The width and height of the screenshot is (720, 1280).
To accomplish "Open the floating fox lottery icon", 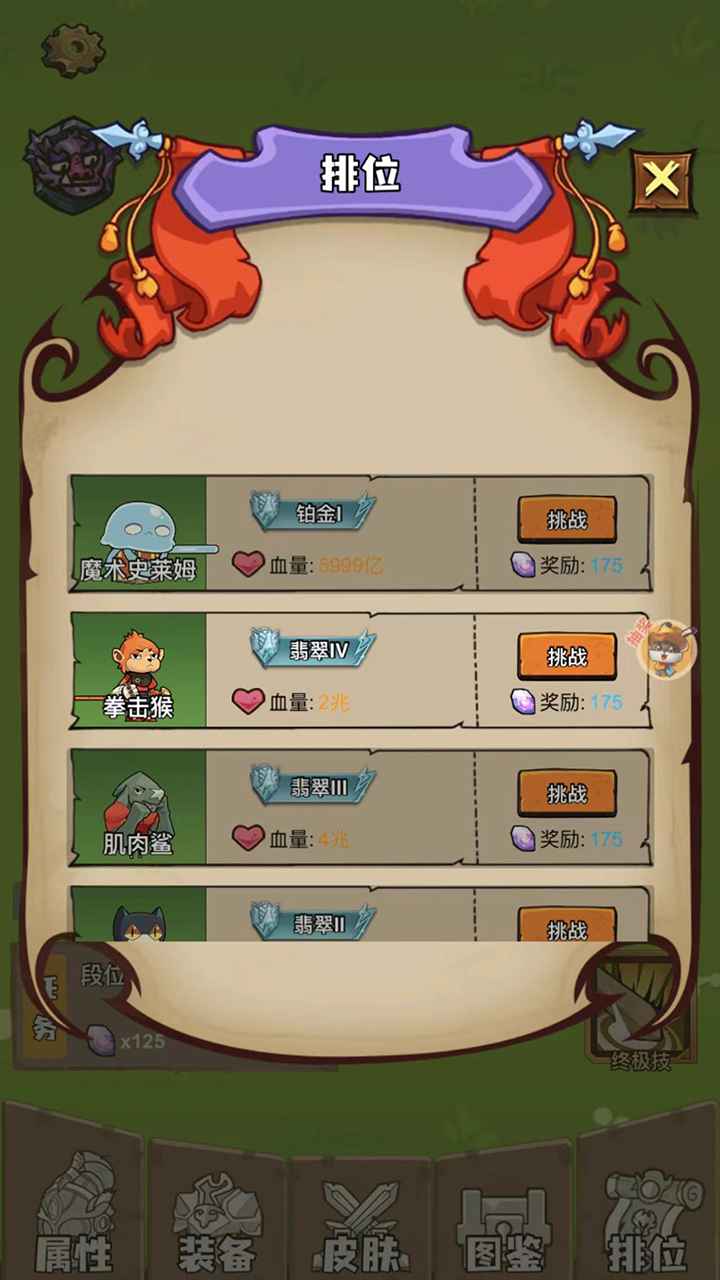I will tap(669, 648).
